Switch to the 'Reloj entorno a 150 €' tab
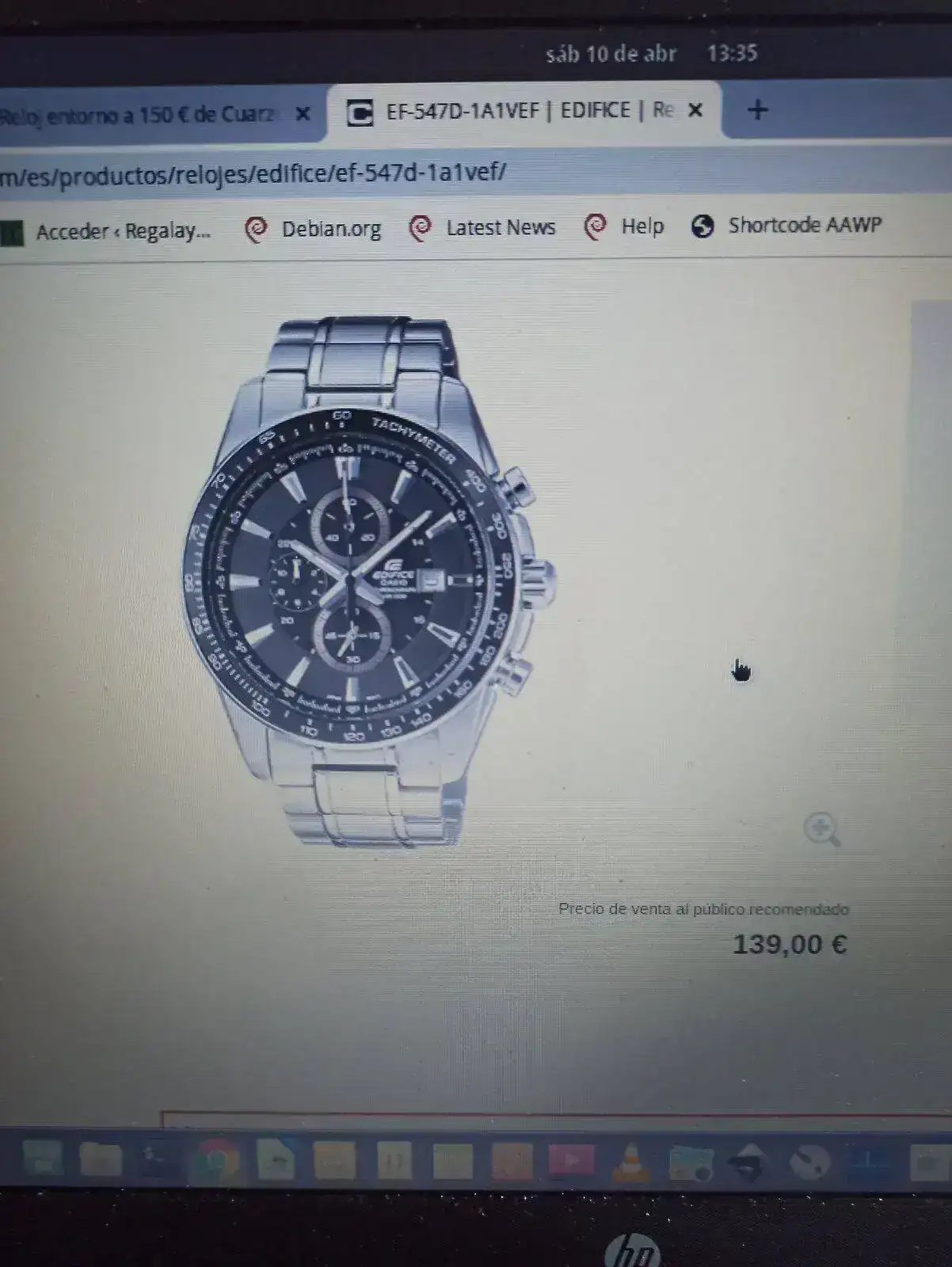This screenshot has width=952, height=1267. pyautogui.click(x=139, y=116)
